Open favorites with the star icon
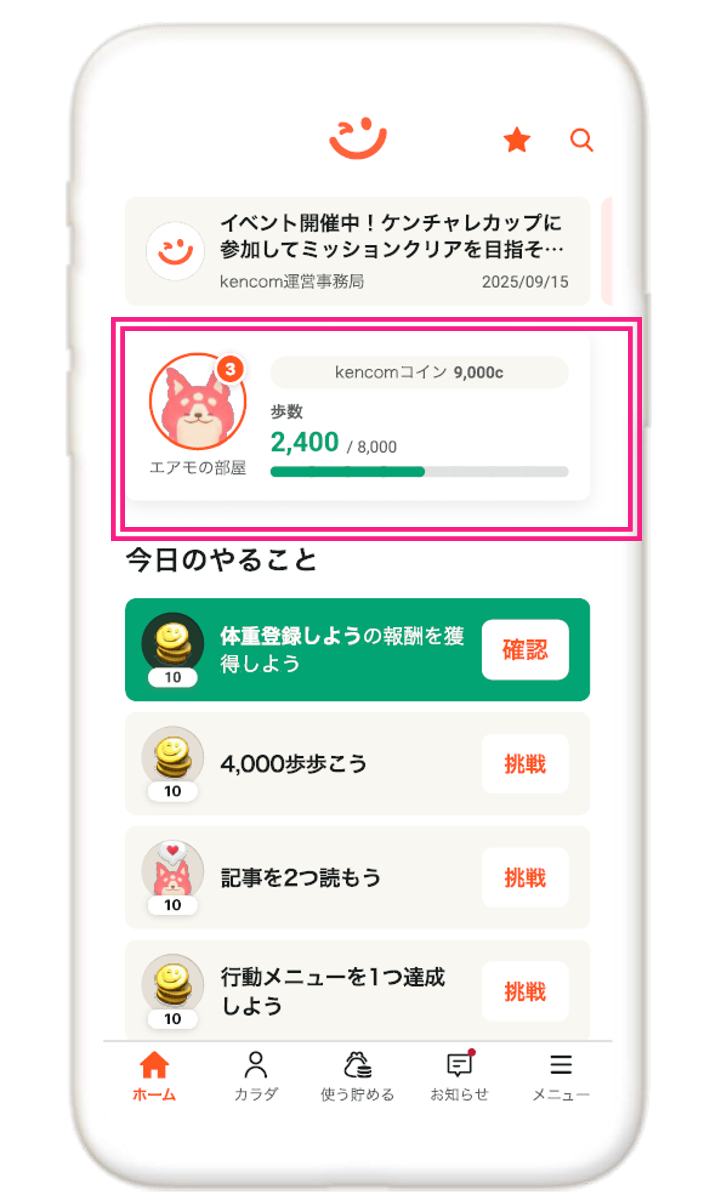 516,141
